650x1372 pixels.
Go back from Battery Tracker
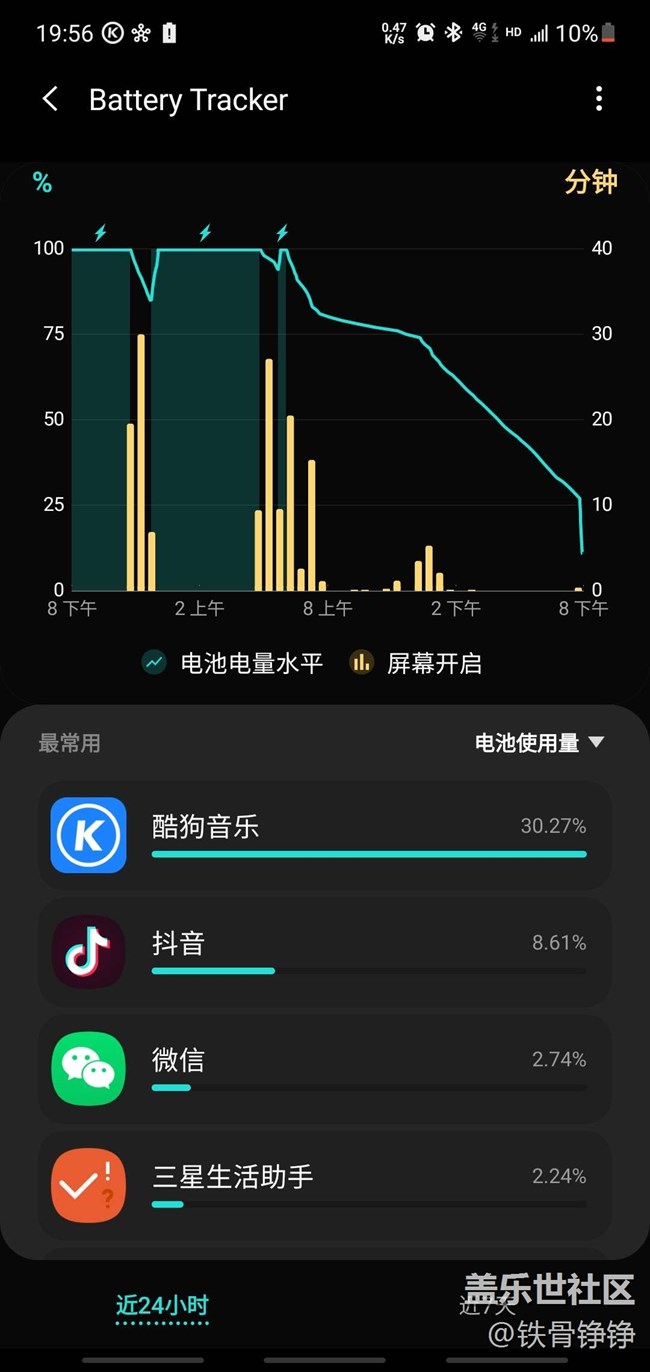pyautogui.click(x=50, y=99)
